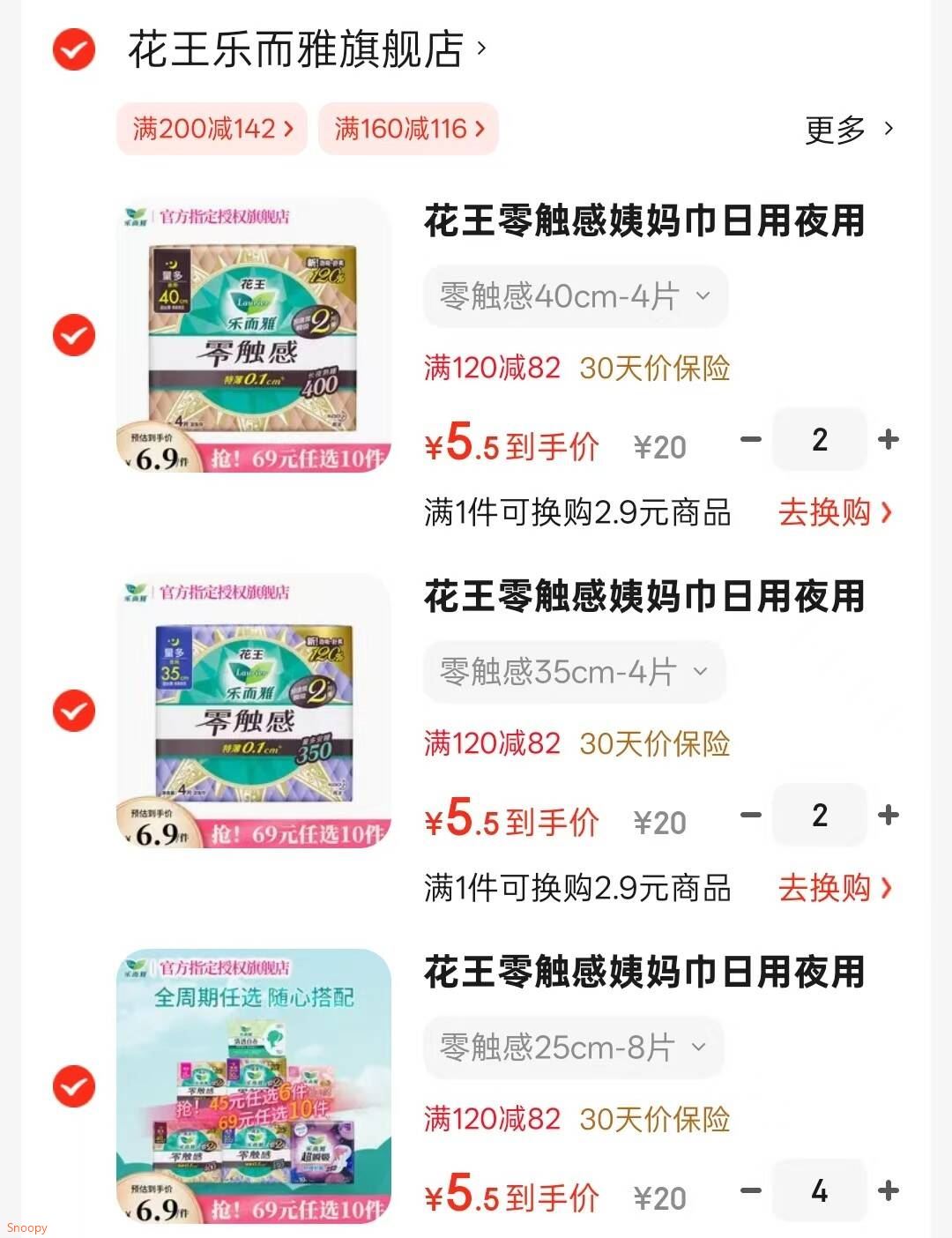Expand the 零触感40cm-4片 spec dropdown

pyautogui.click(x=576, y=296)
